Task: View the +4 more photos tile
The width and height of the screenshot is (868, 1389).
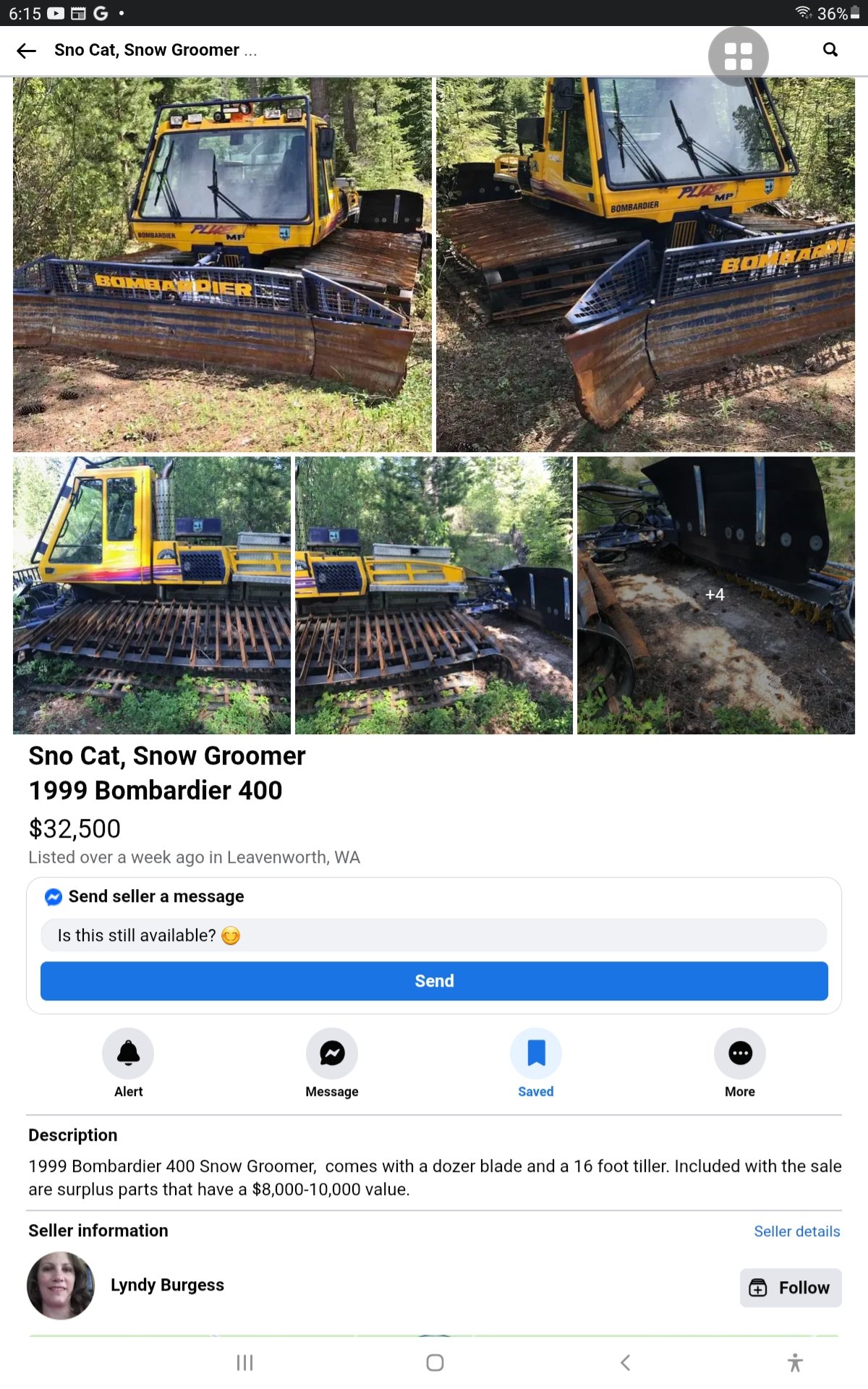Action: [x=715, y=595]
